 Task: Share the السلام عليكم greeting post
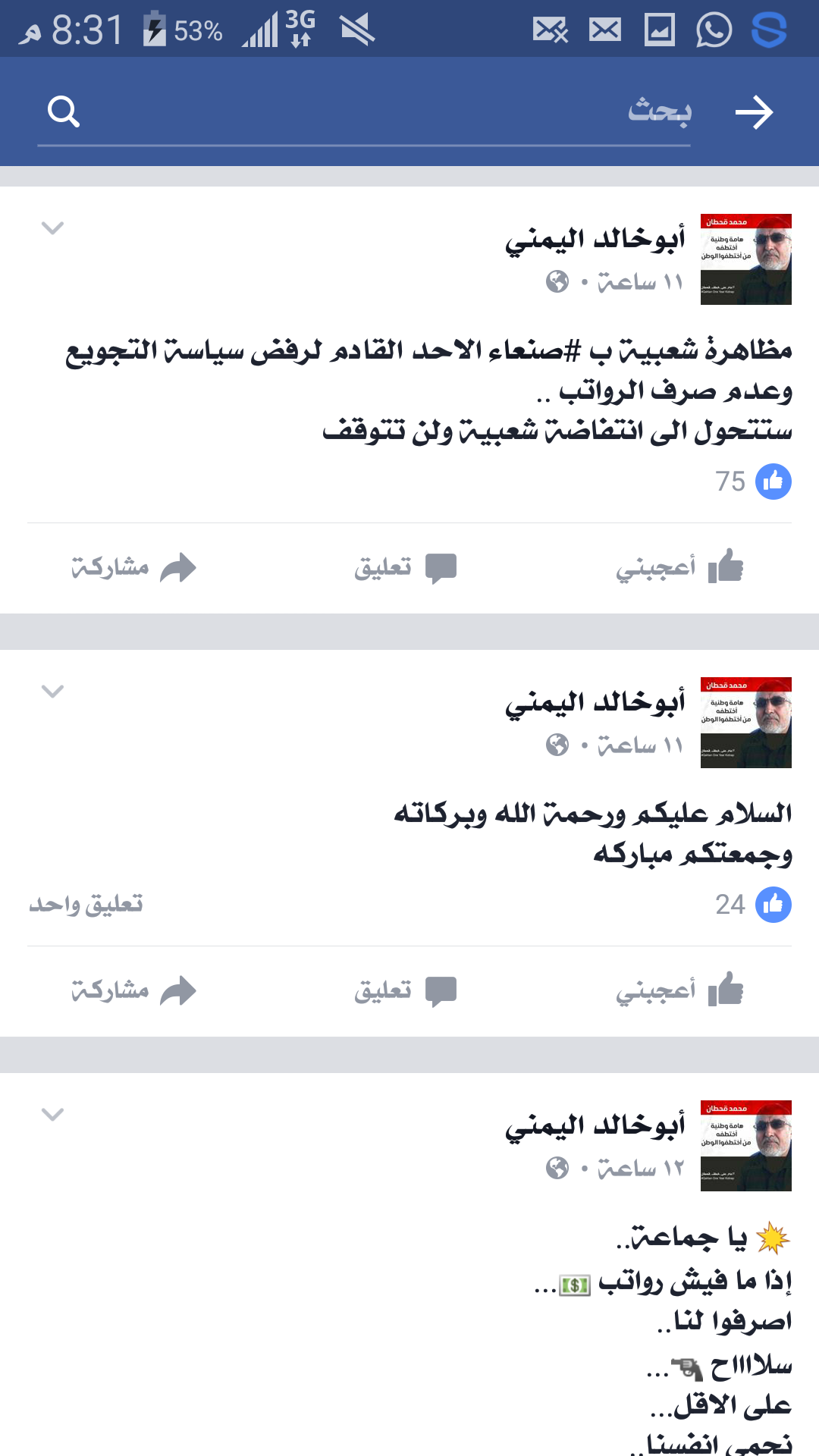coord(133,990)
